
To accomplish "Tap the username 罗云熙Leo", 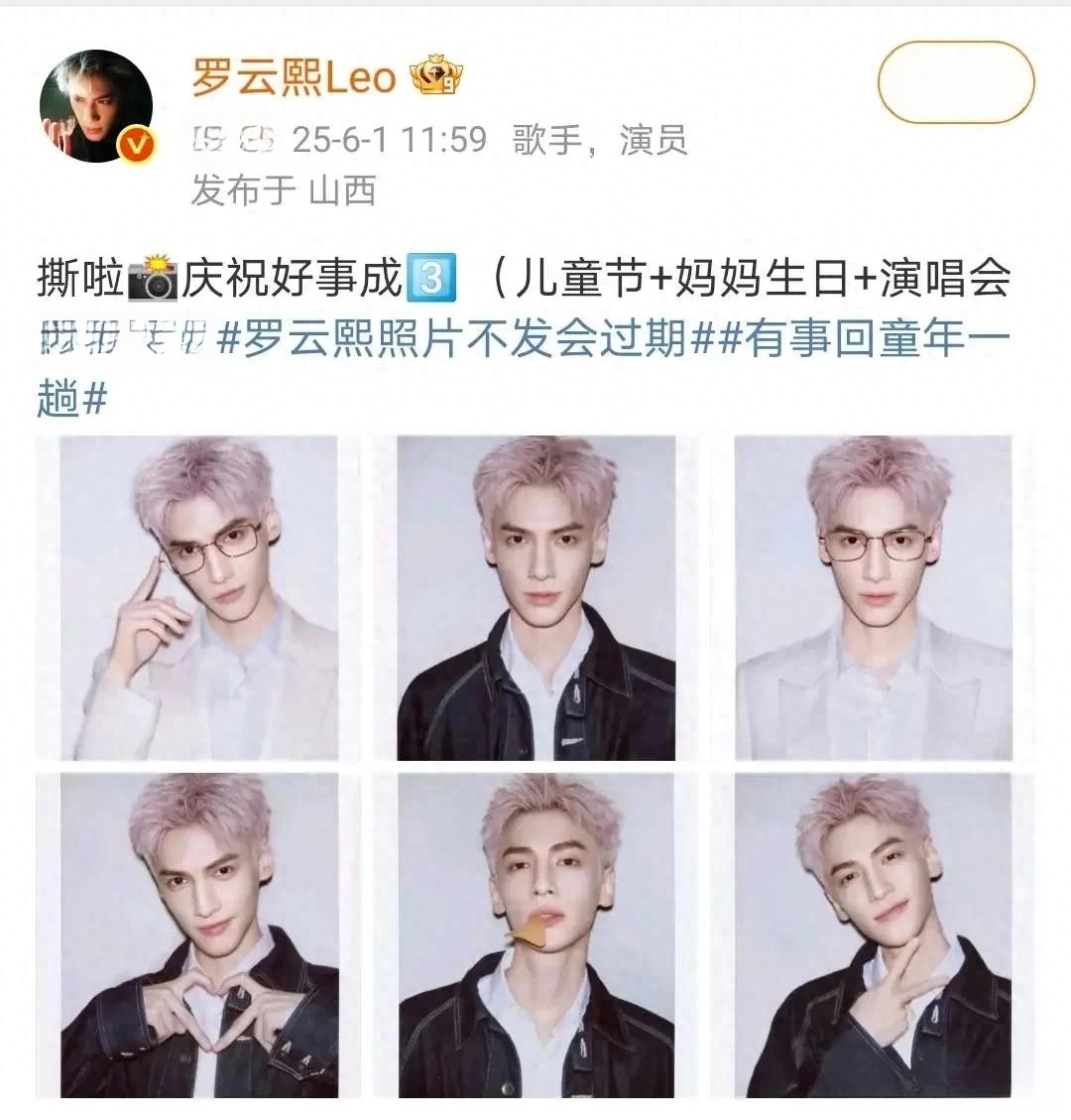I will click(294, 77).
